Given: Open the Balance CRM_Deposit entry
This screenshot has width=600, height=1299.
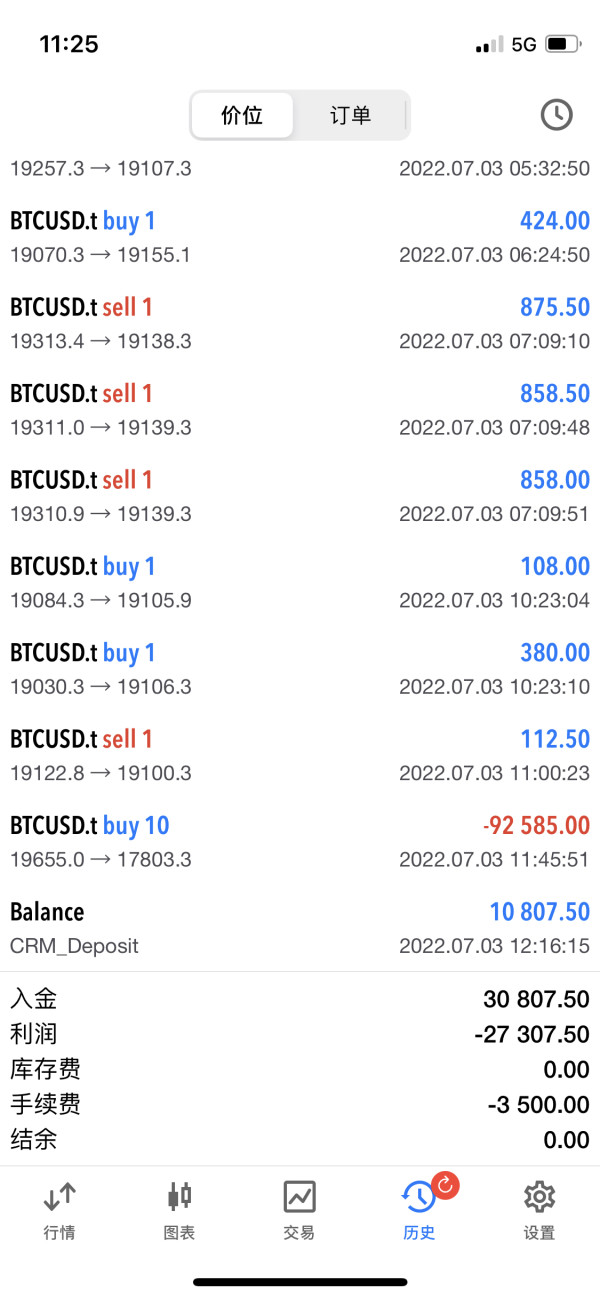Looking at the screenshot, I should click(300, 927).
